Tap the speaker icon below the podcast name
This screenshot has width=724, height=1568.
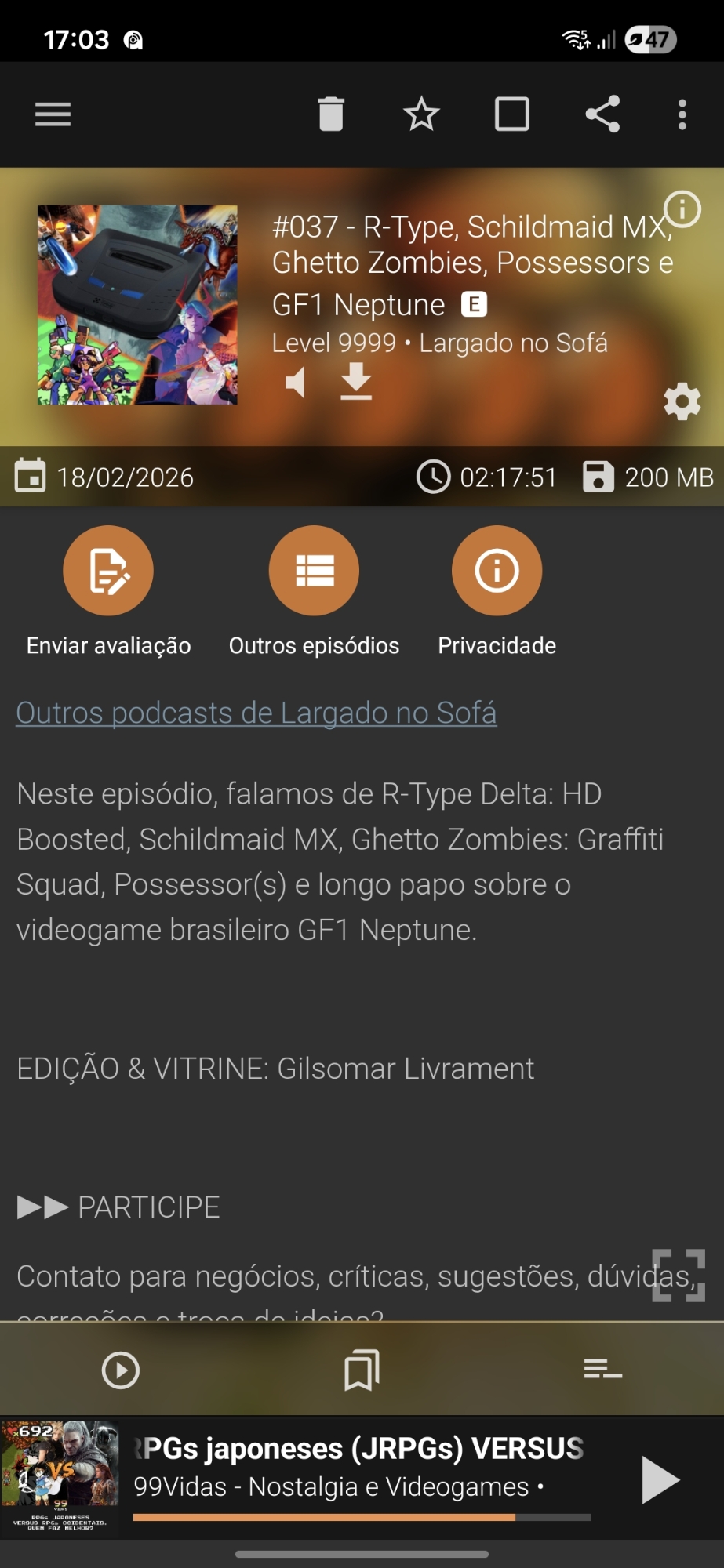[296, 383]
